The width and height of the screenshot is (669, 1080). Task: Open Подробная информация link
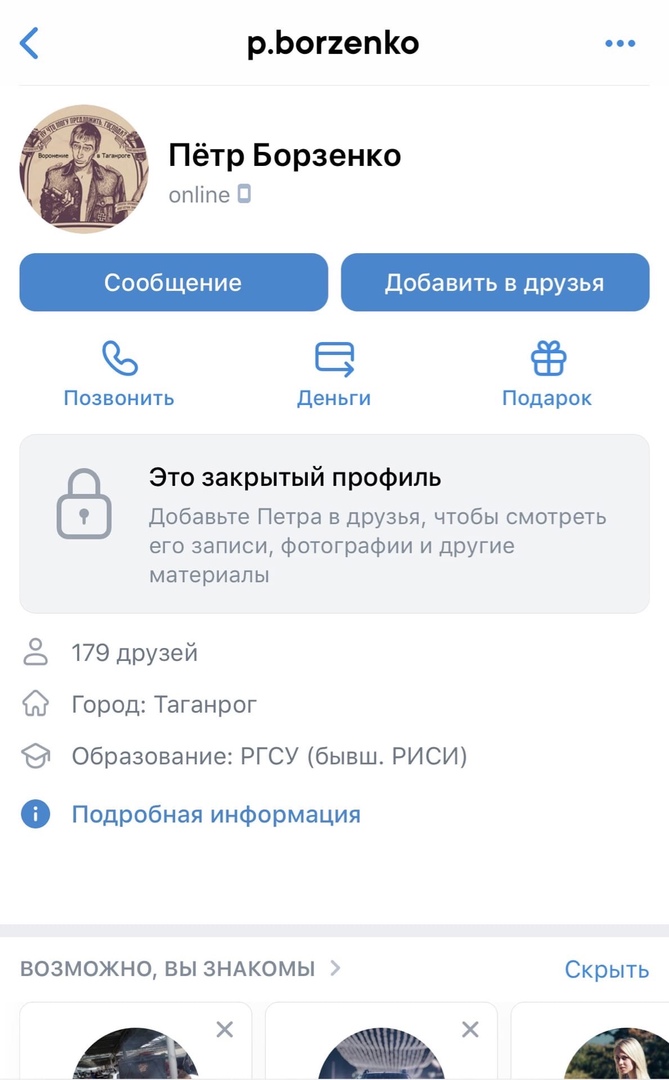pos(215,815)
